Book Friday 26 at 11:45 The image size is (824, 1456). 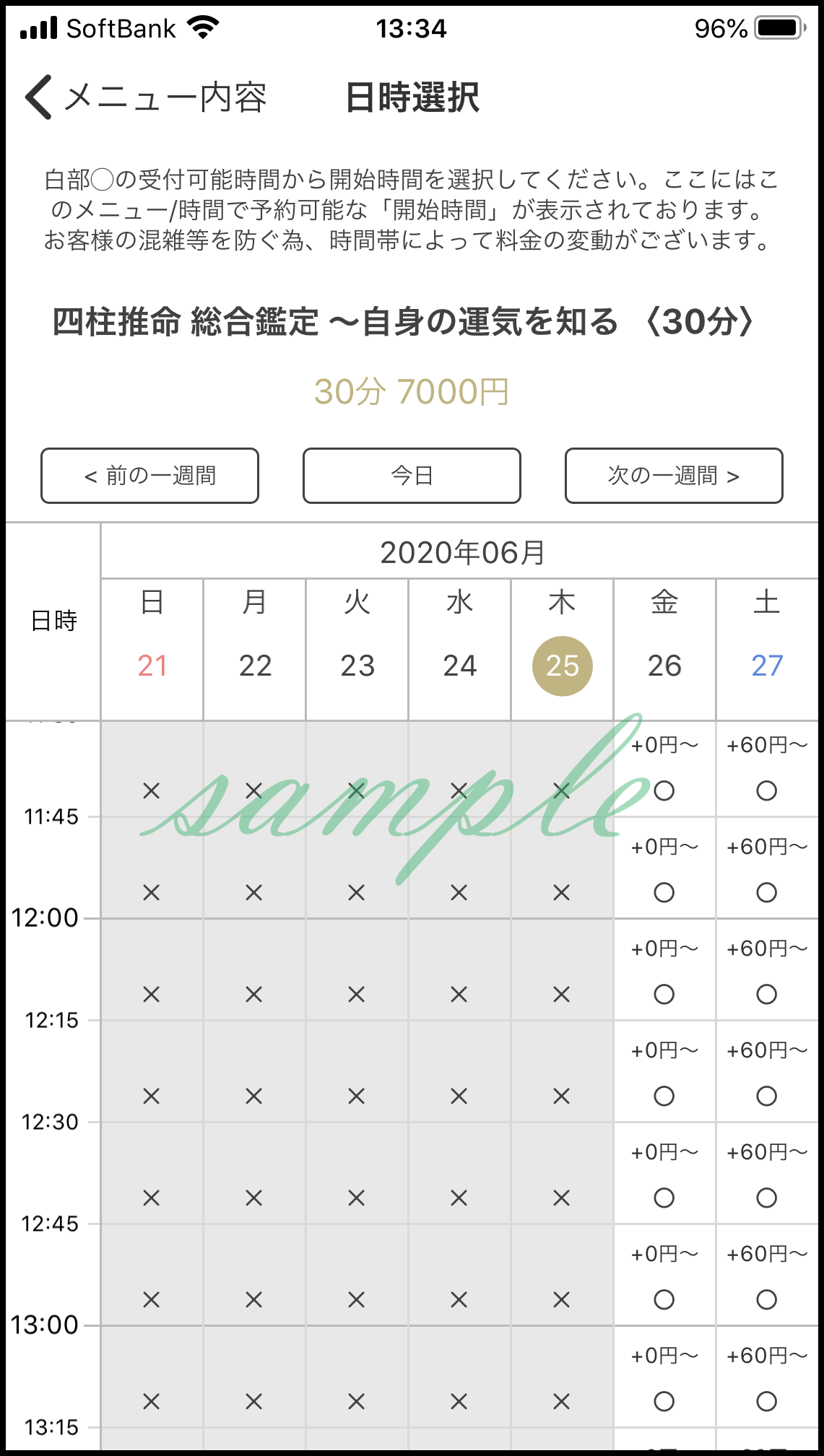tap(664, 893)
